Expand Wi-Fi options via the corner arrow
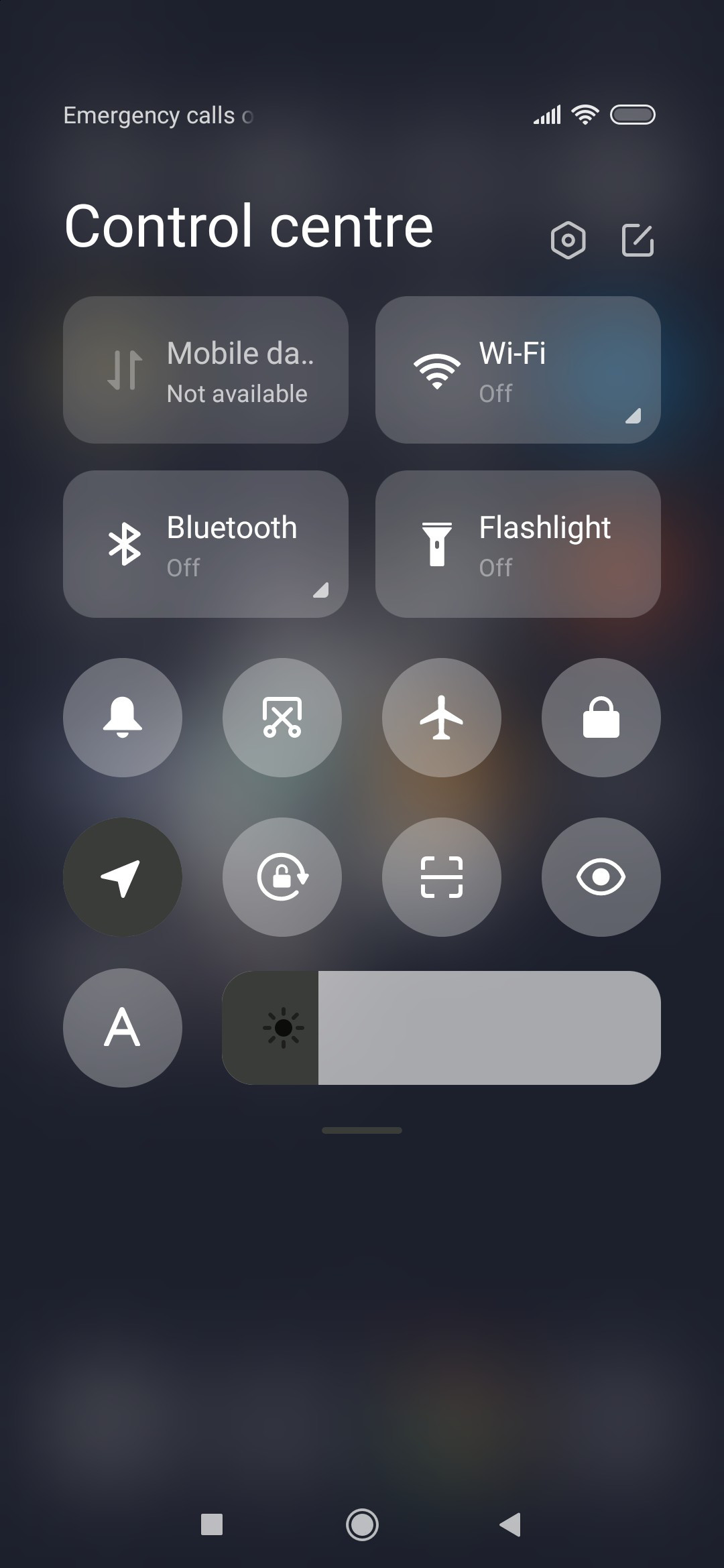This screenshot has height=1568, width=724. click(633, 416)
